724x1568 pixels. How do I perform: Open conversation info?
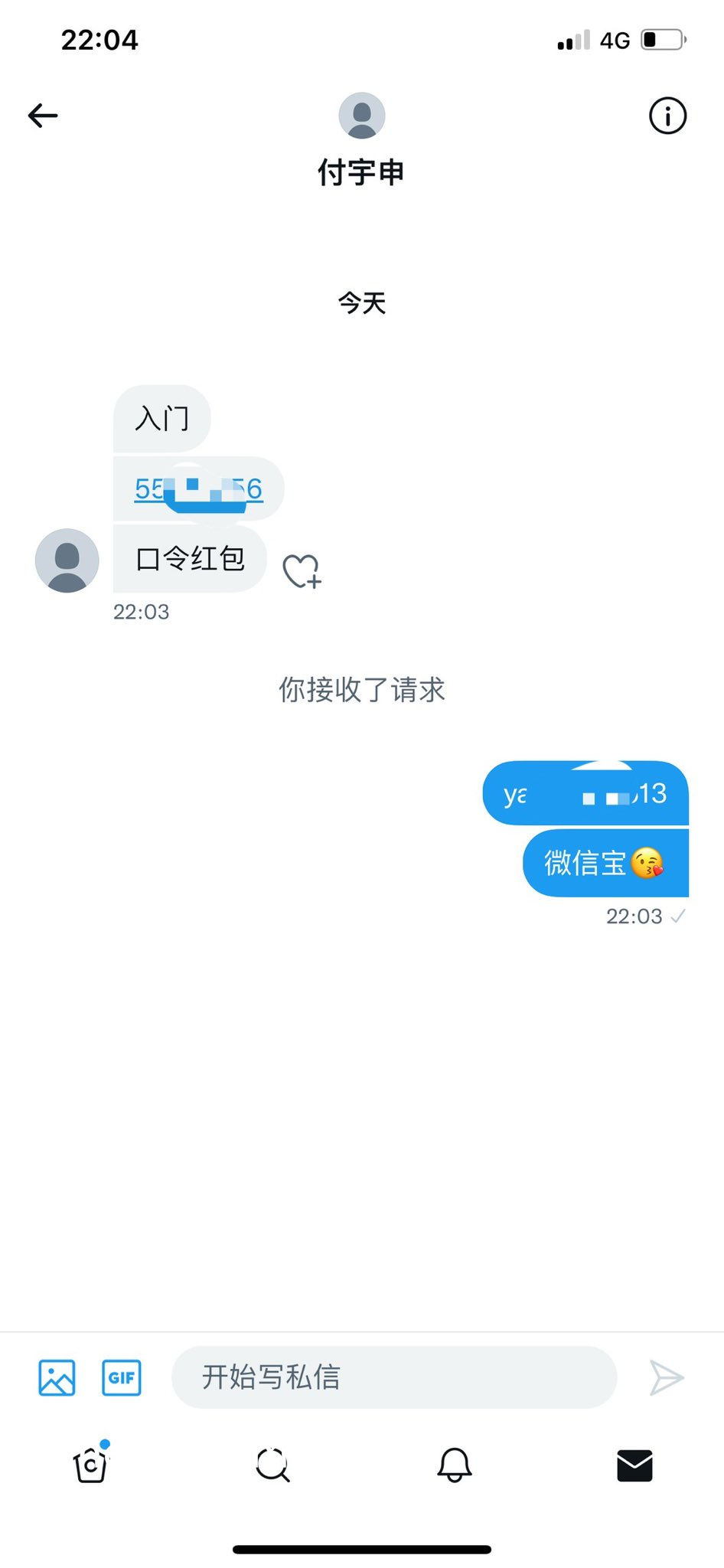(x=667, y=116)
